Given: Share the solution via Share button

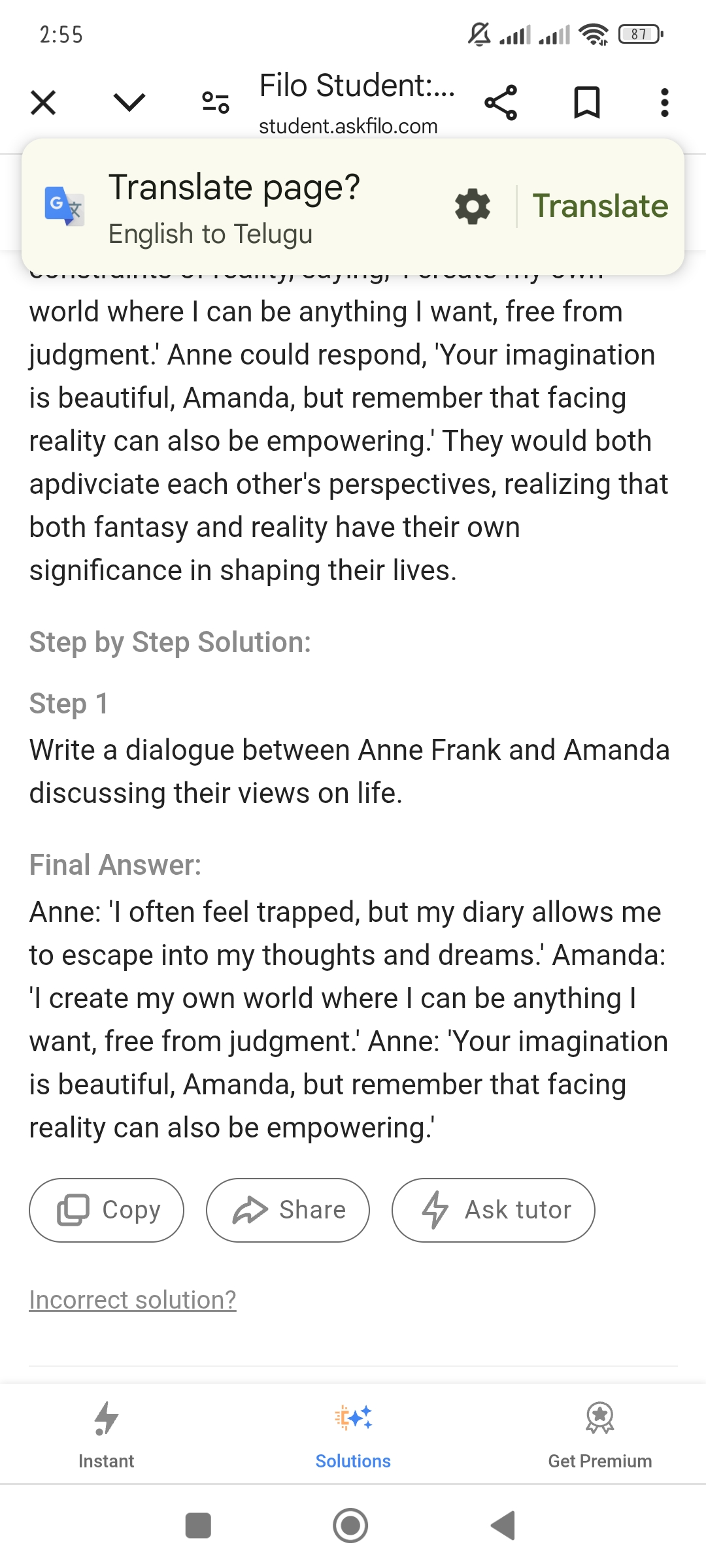Looking at the screenshot, I should (x=288, y=1210).
